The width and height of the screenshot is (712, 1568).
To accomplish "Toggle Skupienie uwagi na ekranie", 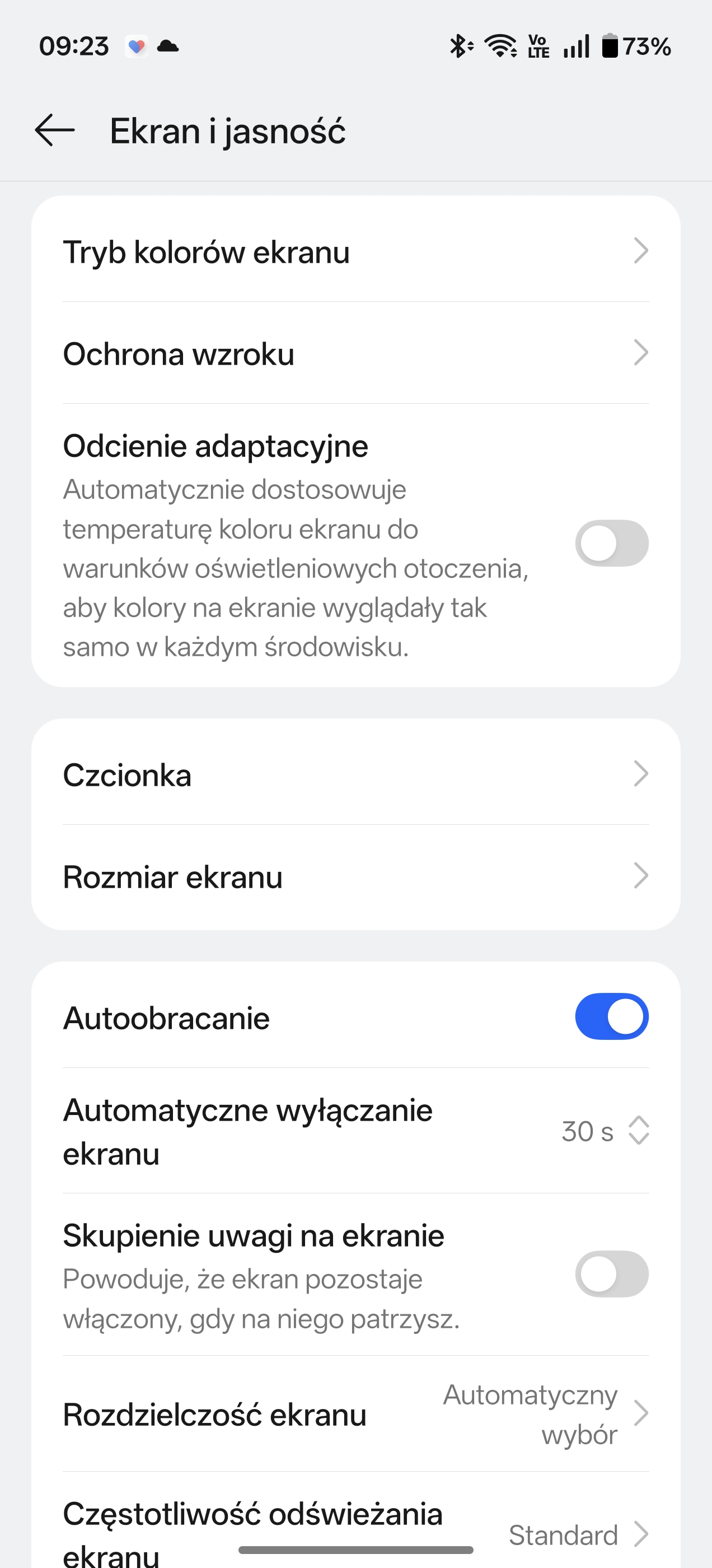I will [611, 1273].
